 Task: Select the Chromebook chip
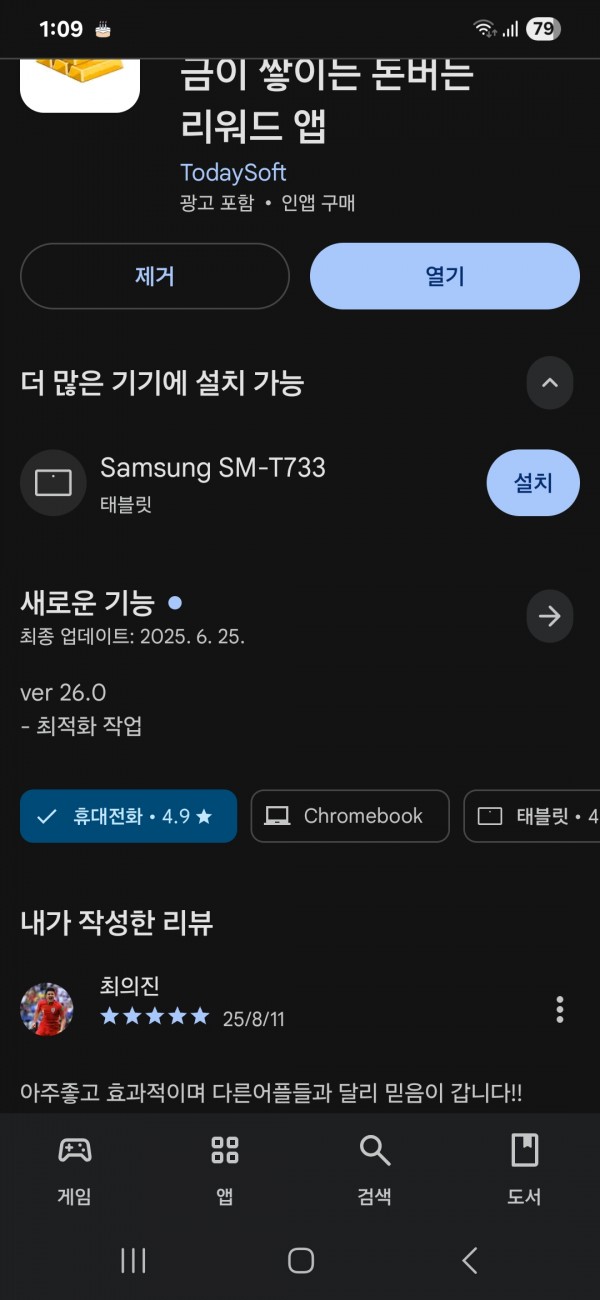click(x=350, y=816)
